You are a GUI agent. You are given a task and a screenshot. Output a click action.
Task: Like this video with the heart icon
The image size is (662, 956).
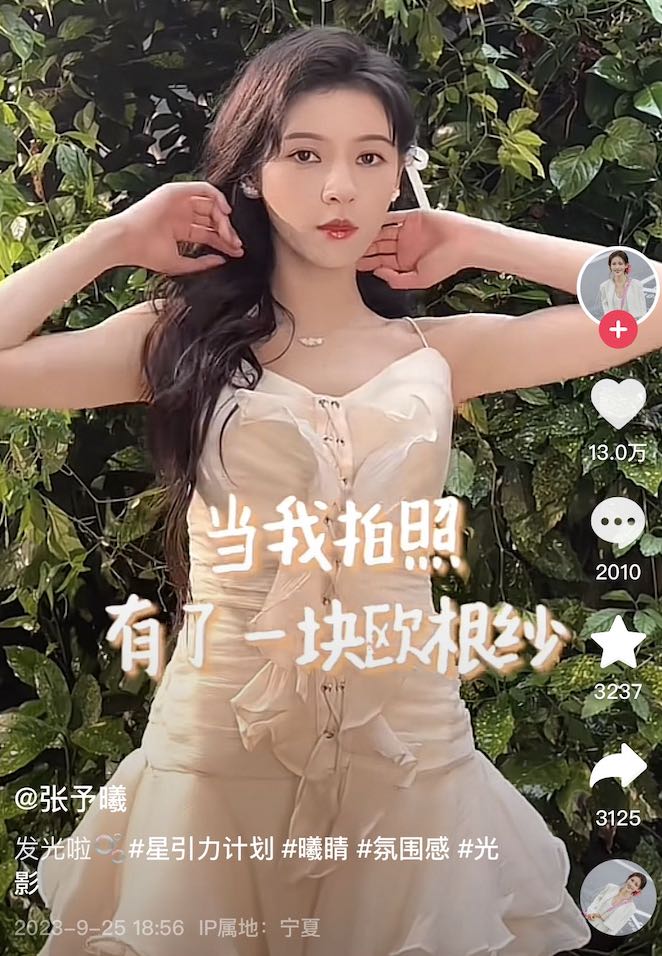[x=618, y=404]
